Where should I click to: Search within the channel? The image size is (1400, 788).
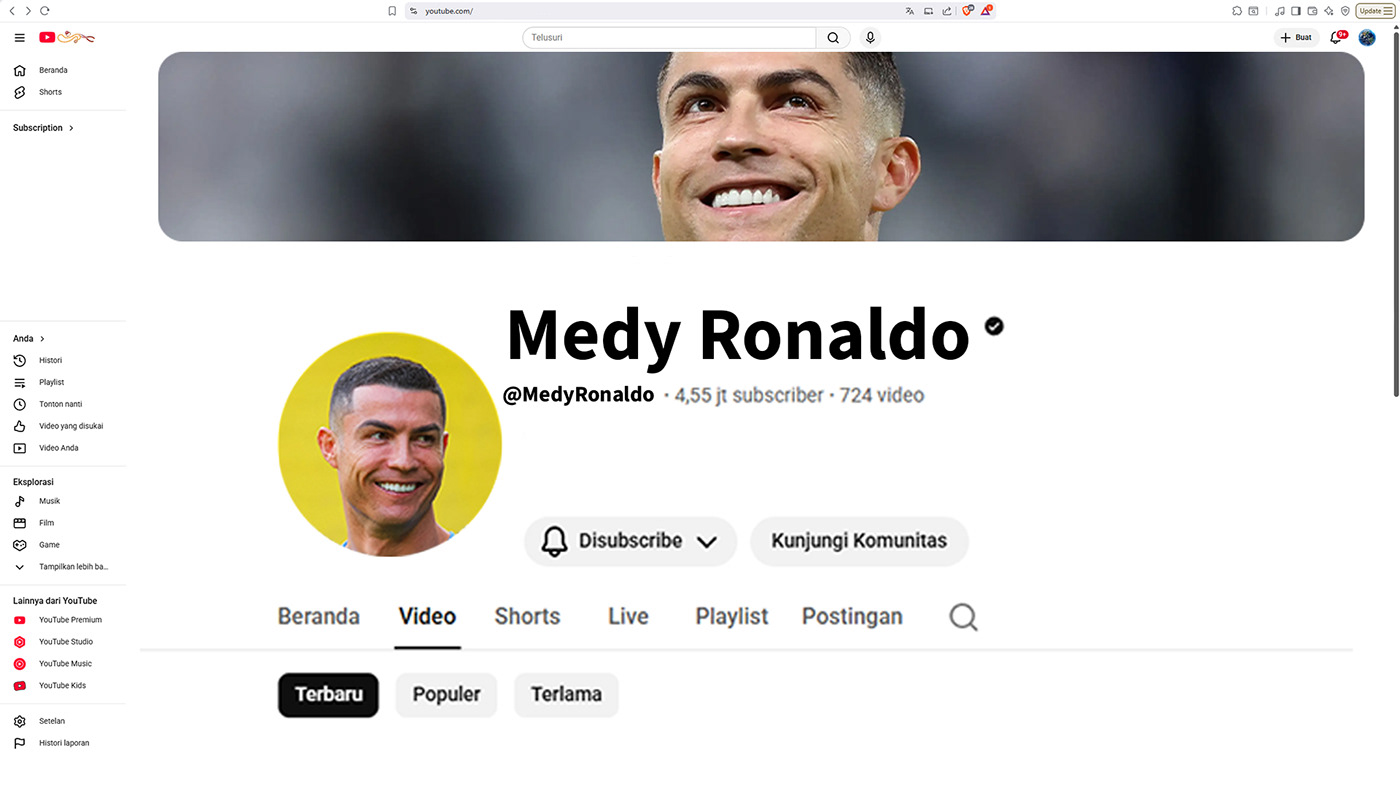pyautogui.click(x=963, y=617)
